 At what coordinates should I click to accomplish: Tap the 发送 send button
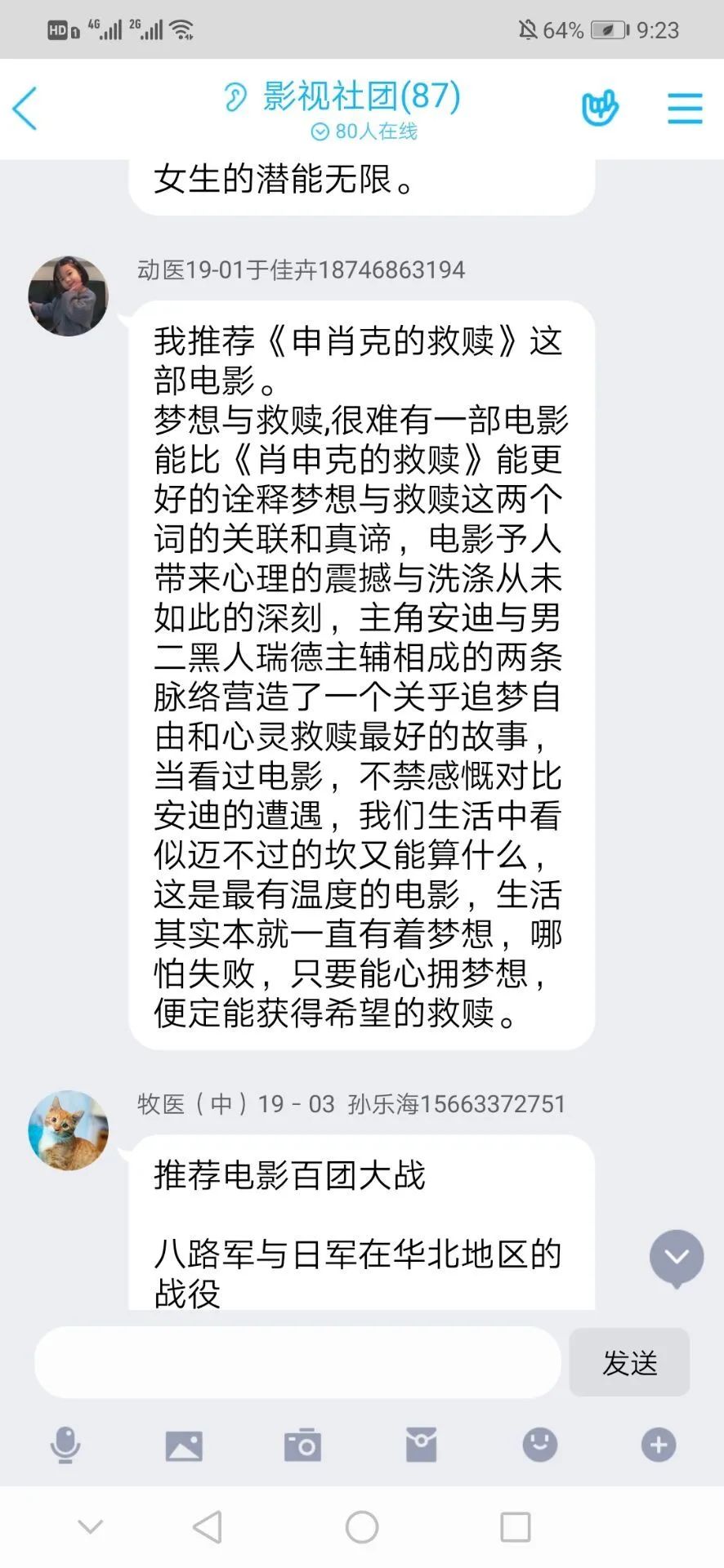click(x=629, y=1362)
